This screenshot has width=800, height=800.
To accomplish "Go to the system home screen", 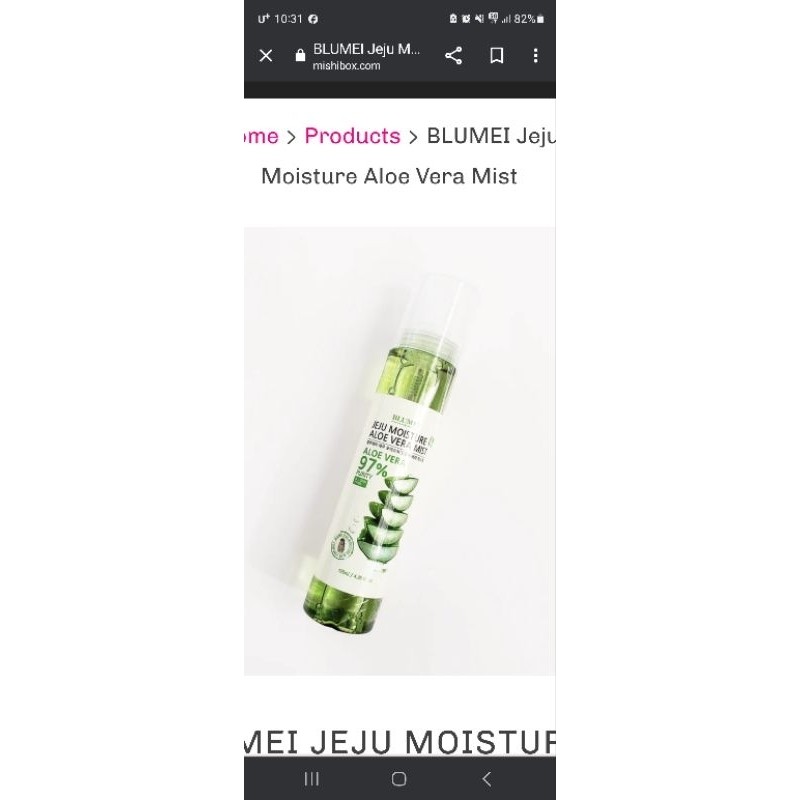I will tap(399, 779).
